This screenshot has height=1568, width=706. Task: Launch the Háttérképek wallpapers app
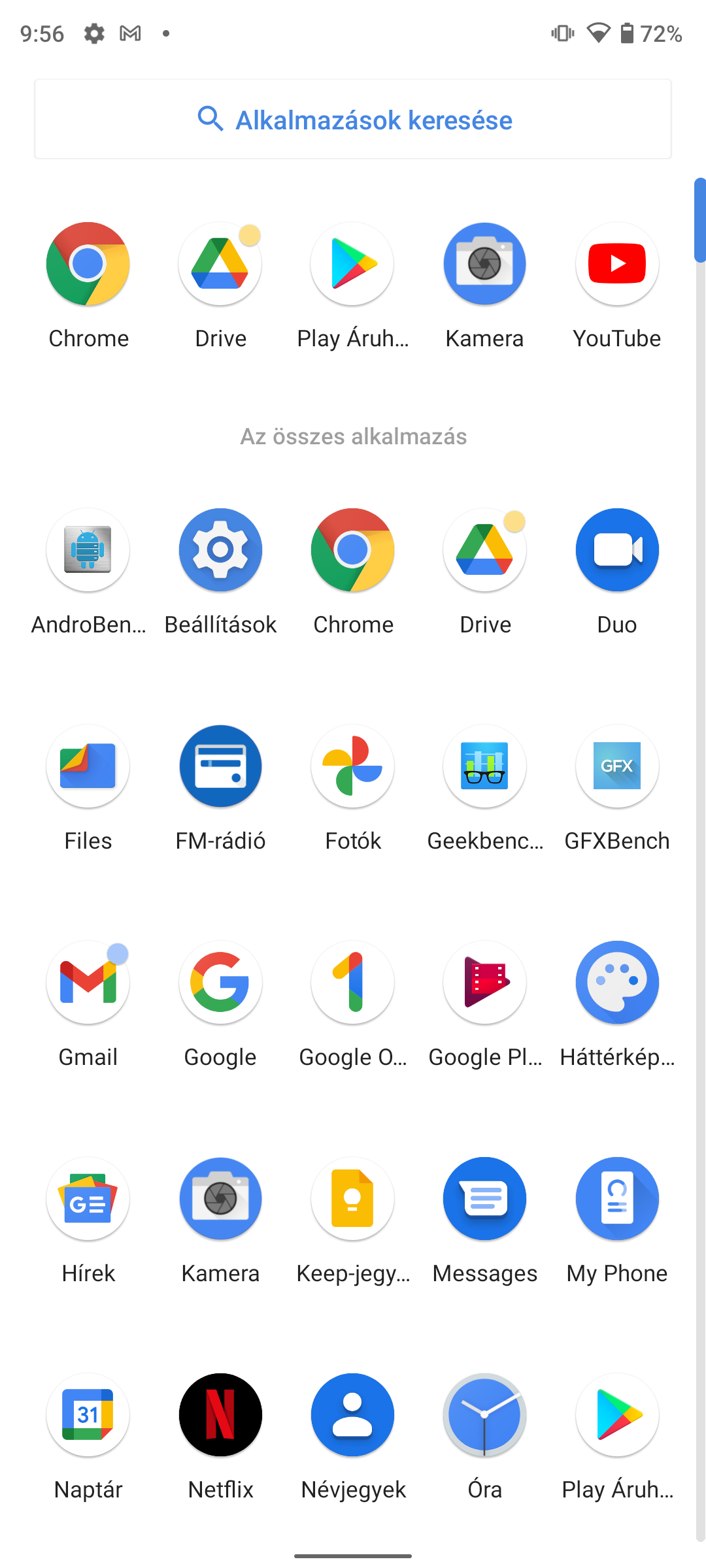point(616,983)
